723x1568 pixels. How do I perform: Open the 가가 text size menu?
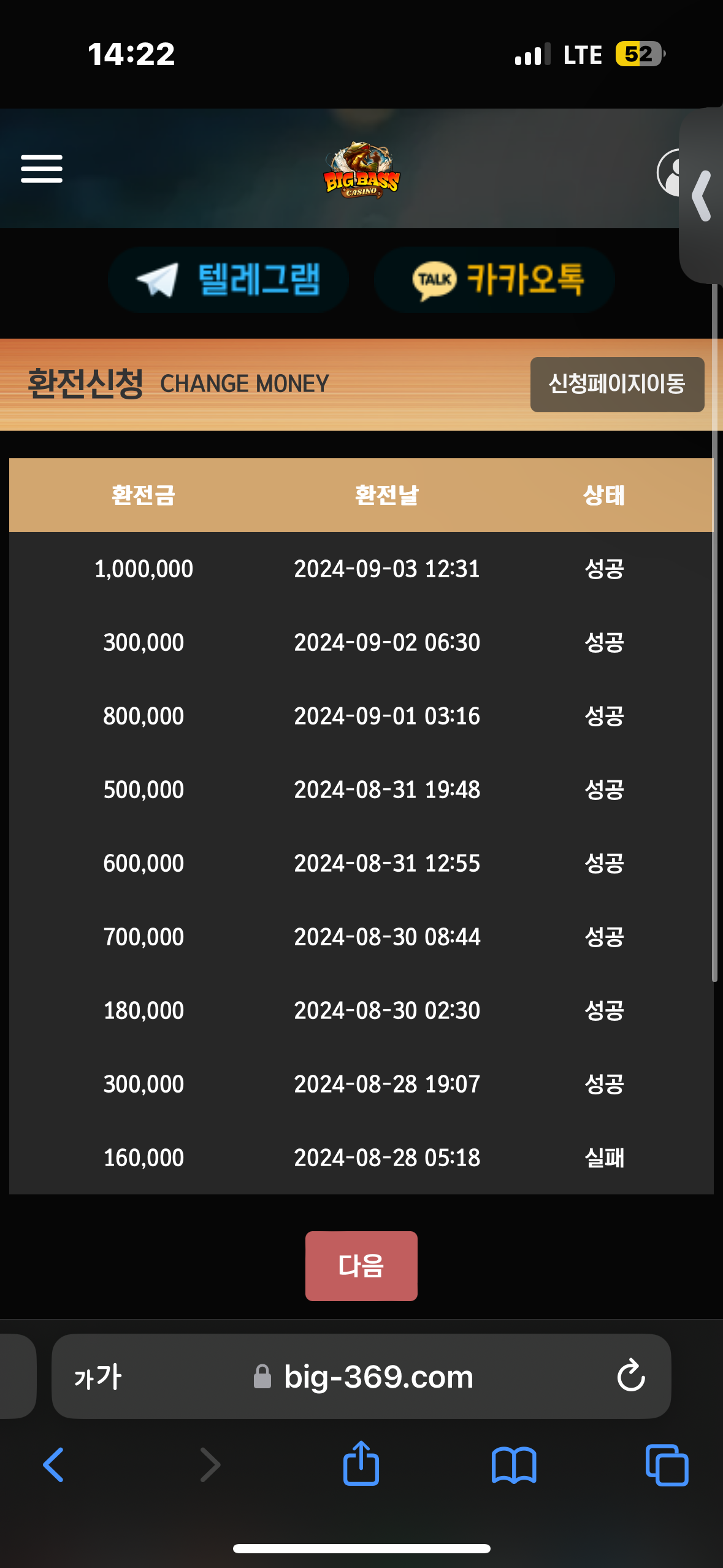pos(98,1377)
